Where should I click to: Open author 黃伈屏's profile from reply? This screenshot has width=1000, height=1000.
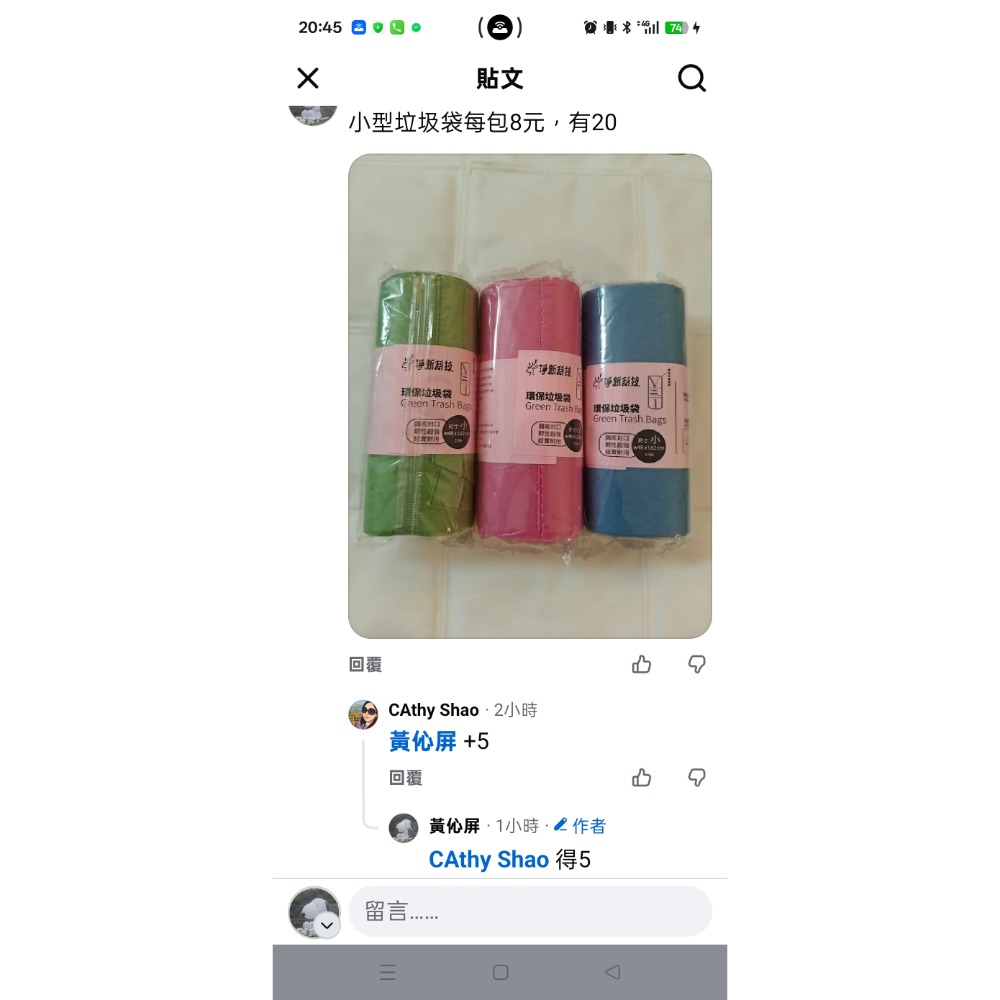(454, 826)
